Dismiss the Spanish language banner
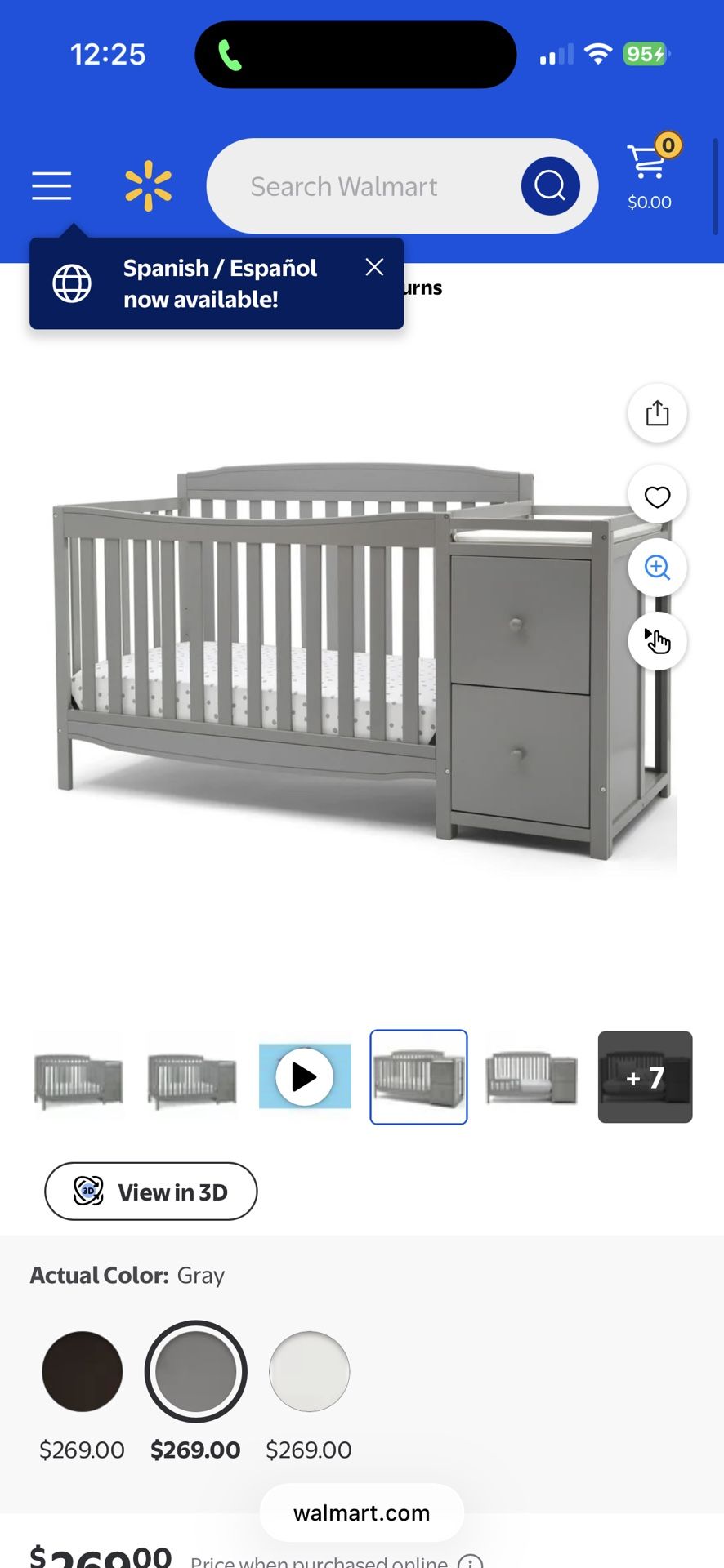724x1568 pixels. tap(375, 267)
